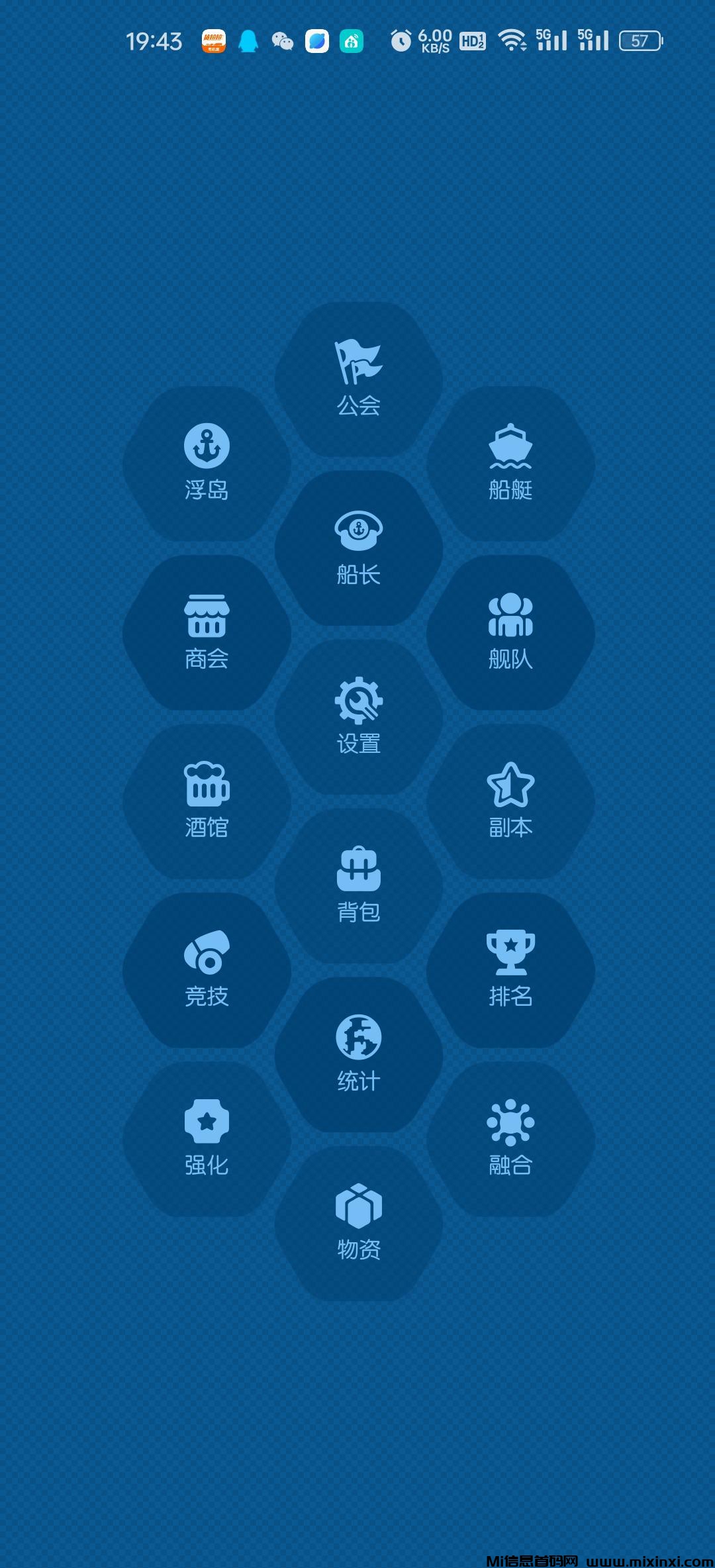Open the 公会 guild hexagon

pyautogui.click(x=358, y=379)
